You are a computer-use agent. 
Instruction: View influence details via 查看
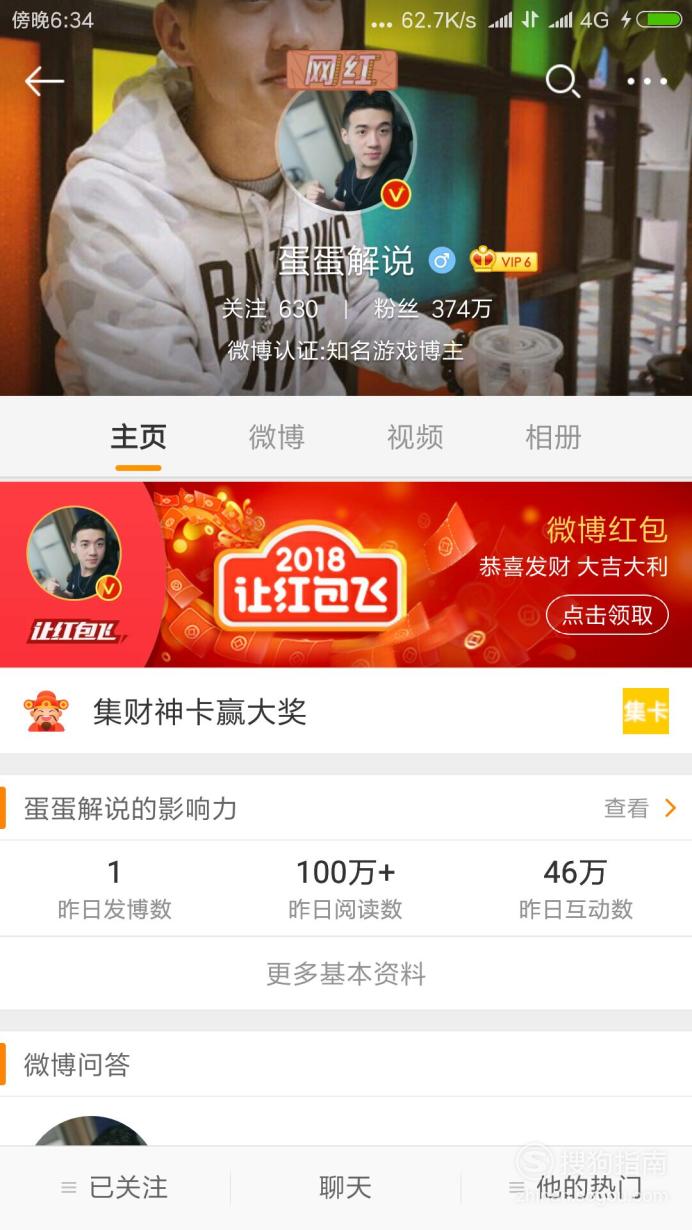(x=640, y=808)
